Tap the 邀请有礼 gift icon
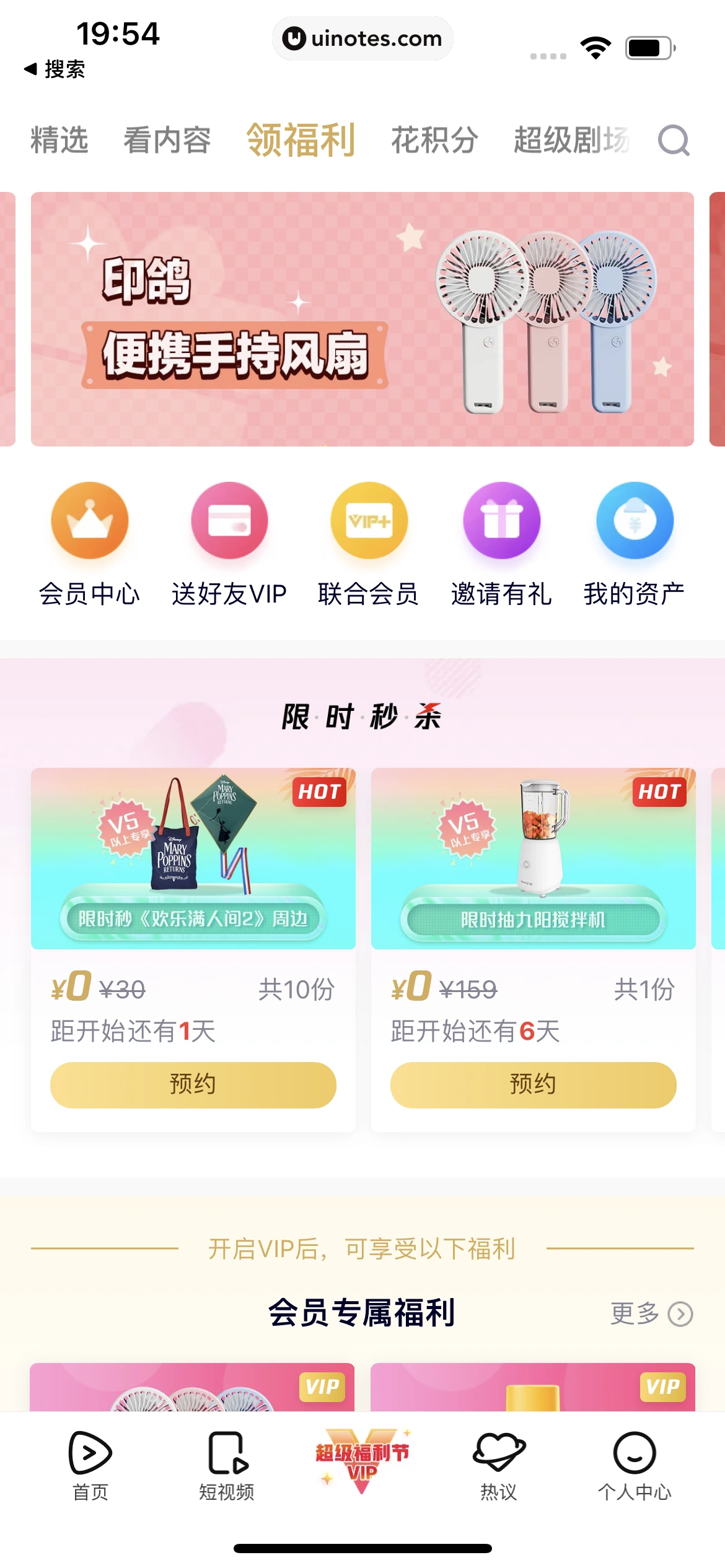 click(502, 521)
